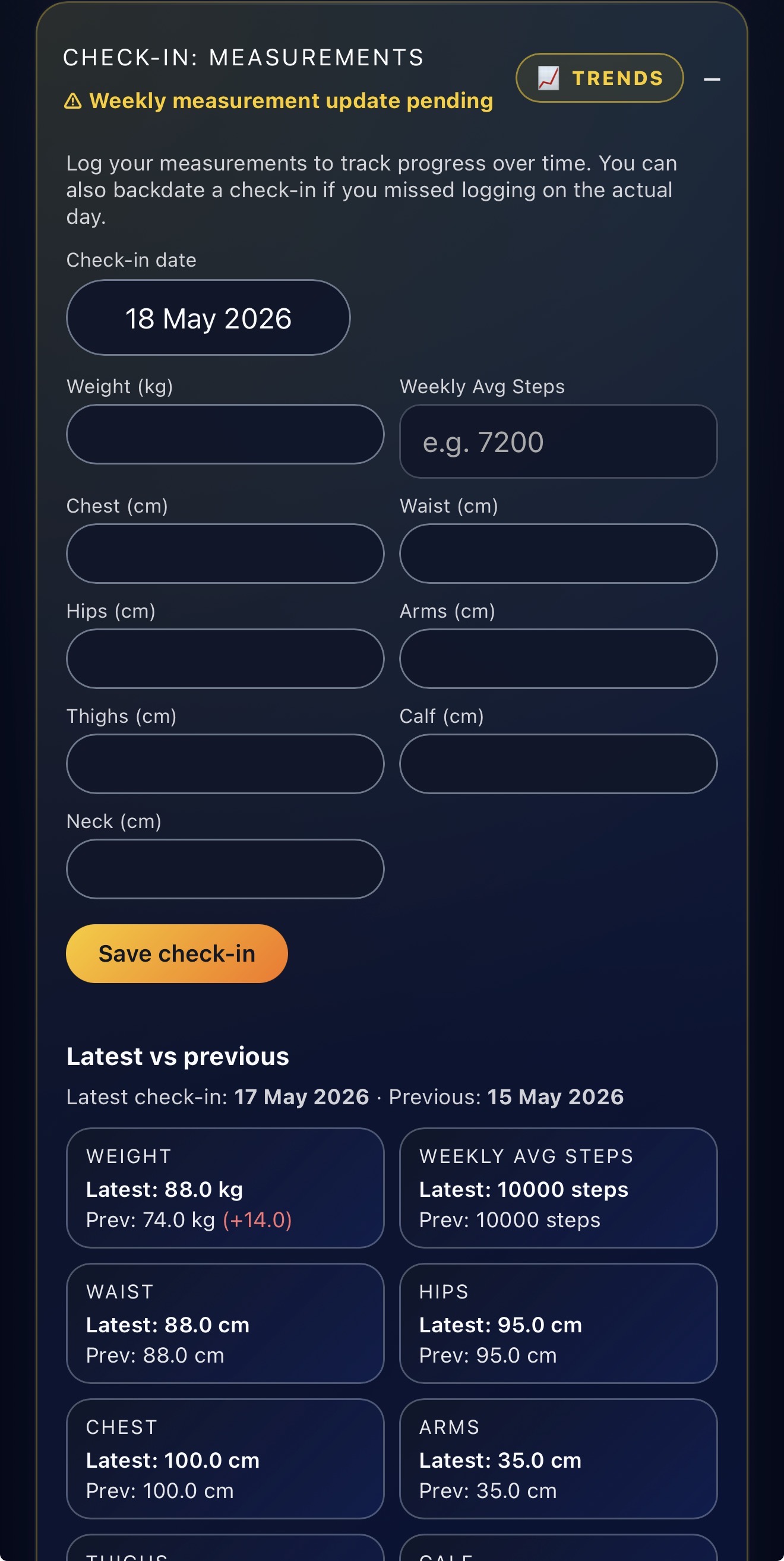The image size is (784, 1561).
Task: Focus the Thighs (cm) field
Action: [225, 763]
